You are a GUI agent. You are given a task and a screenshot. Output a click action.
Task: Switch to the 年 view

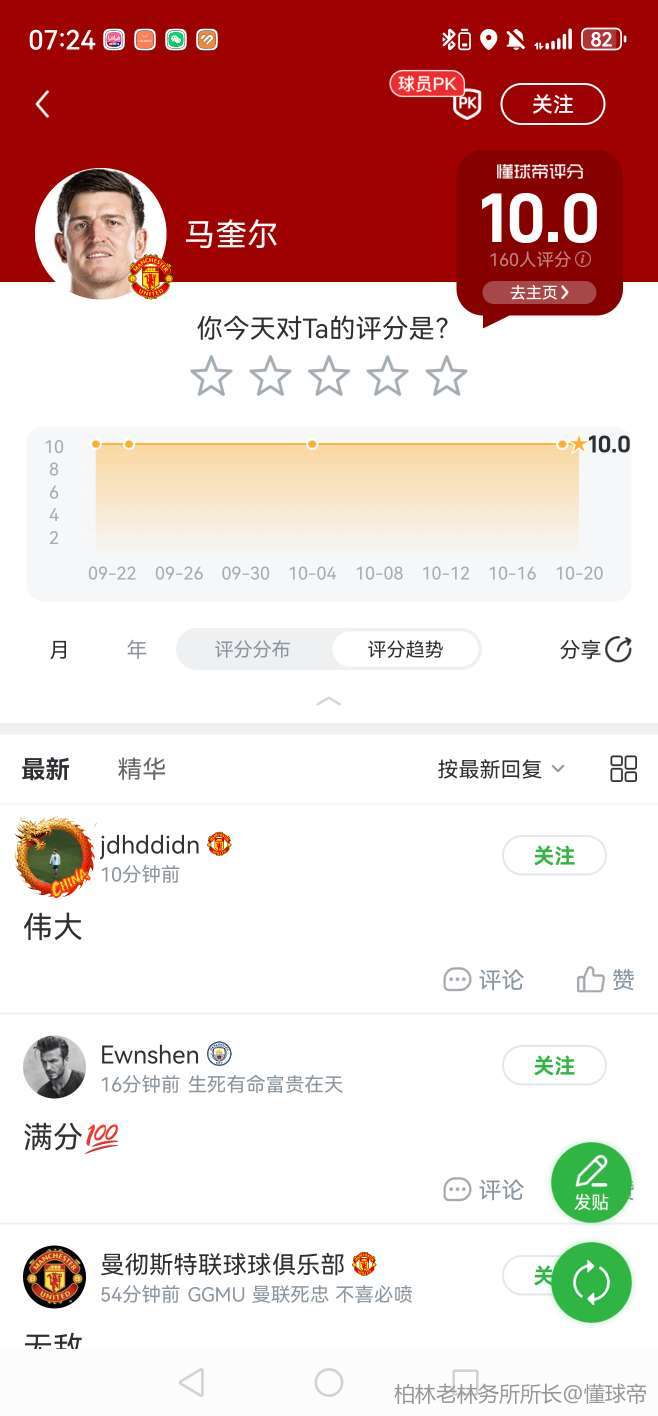click(137, 650)
